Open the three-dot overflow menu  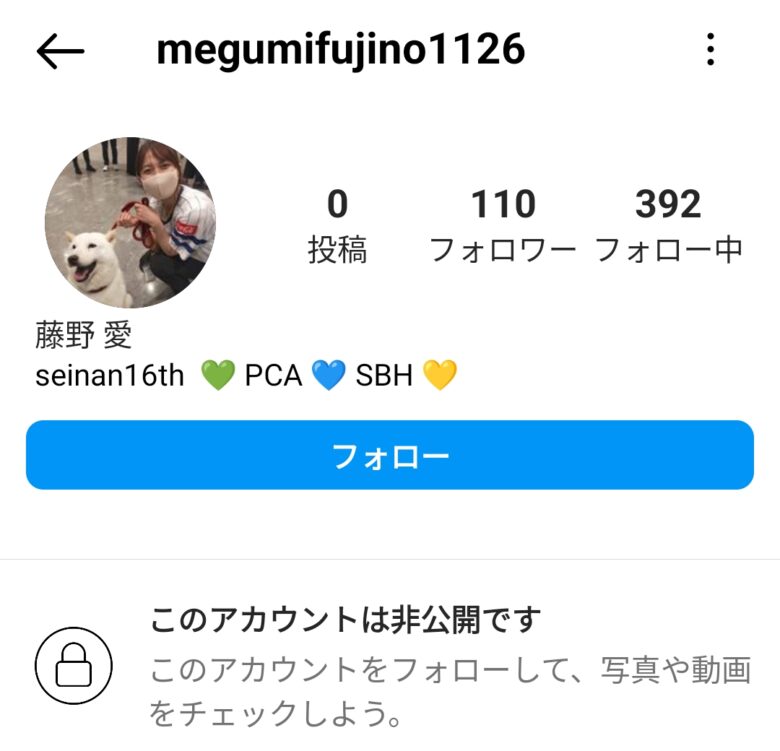coord(710,49)
